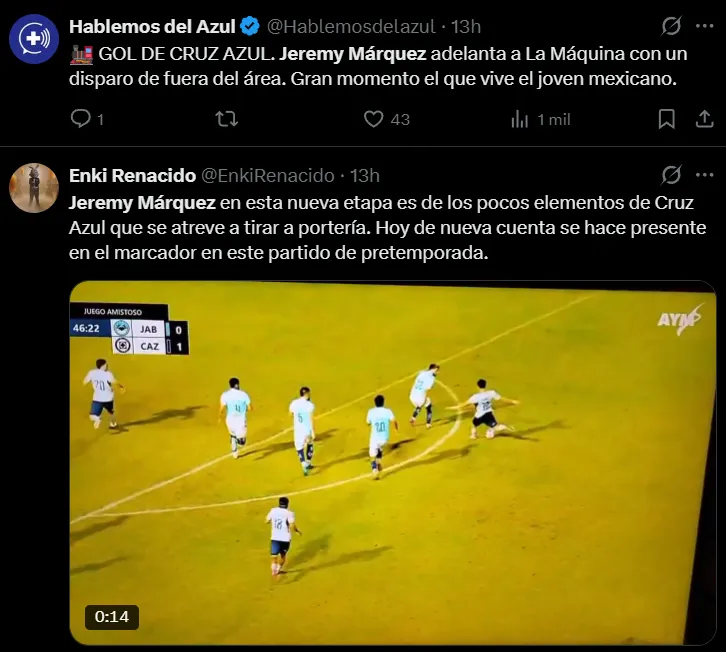Screen dimensions: 726x652
Task: Play Enki Renacido's match video
Action: tap(393, 462)
